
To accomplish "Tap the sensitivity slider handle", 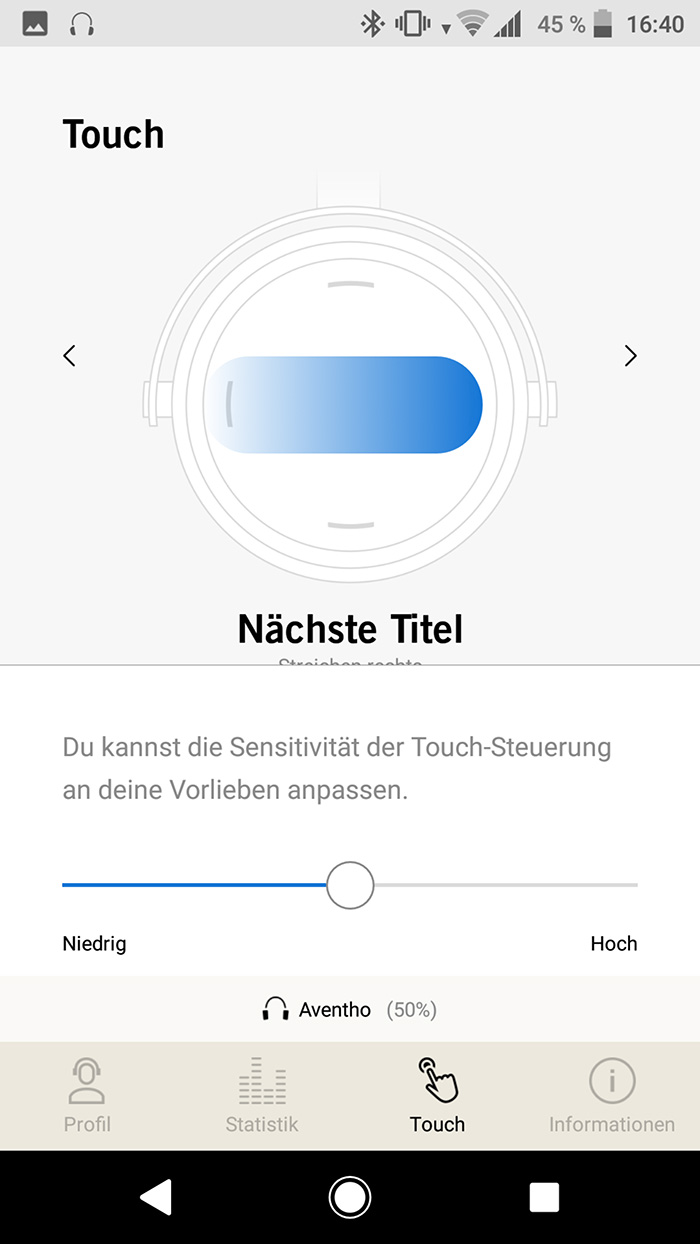I will click(x=350, y=885).
